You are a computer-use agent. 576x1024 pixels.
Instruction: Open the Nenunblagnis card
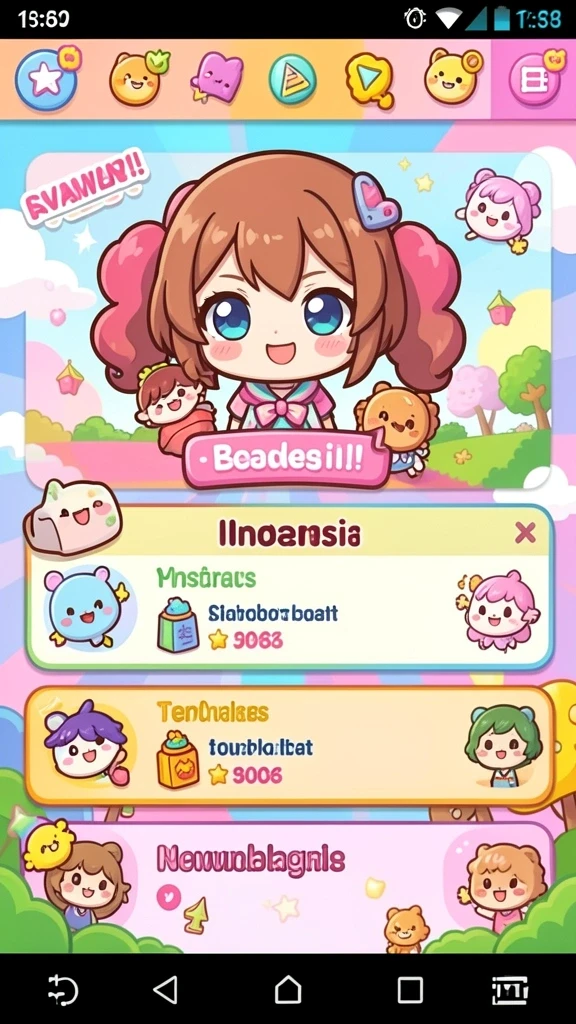287,887
